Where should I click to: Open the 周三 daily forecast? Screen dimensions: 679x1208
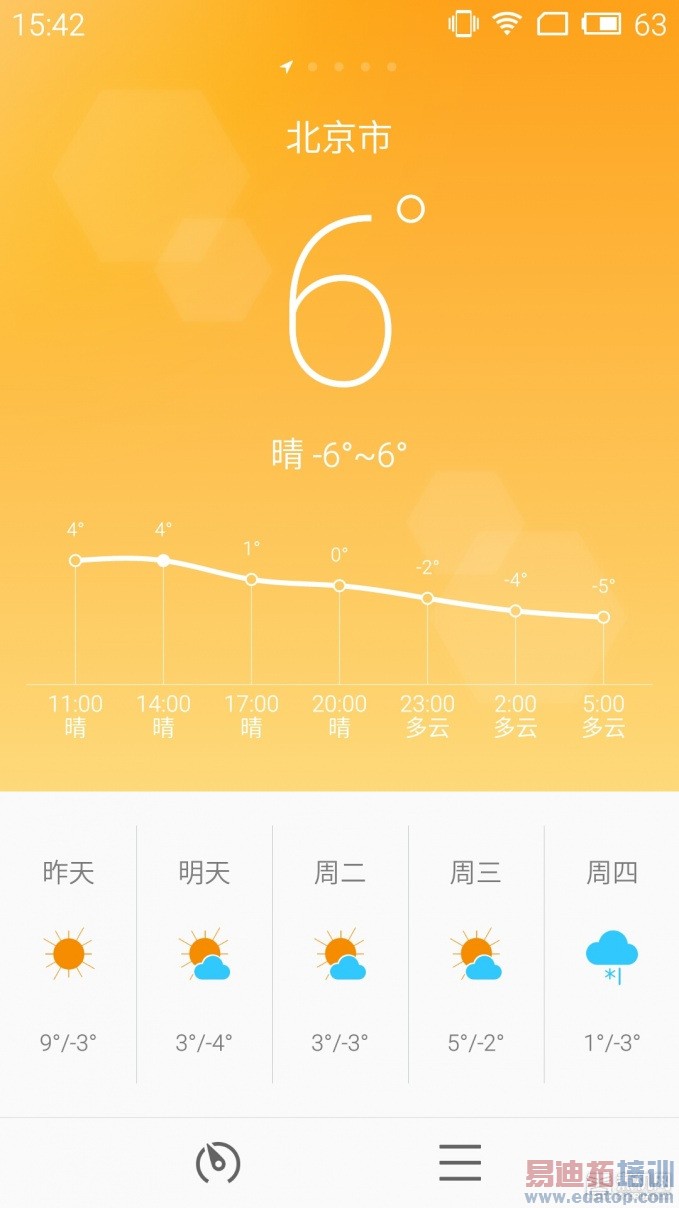(476, 955)
